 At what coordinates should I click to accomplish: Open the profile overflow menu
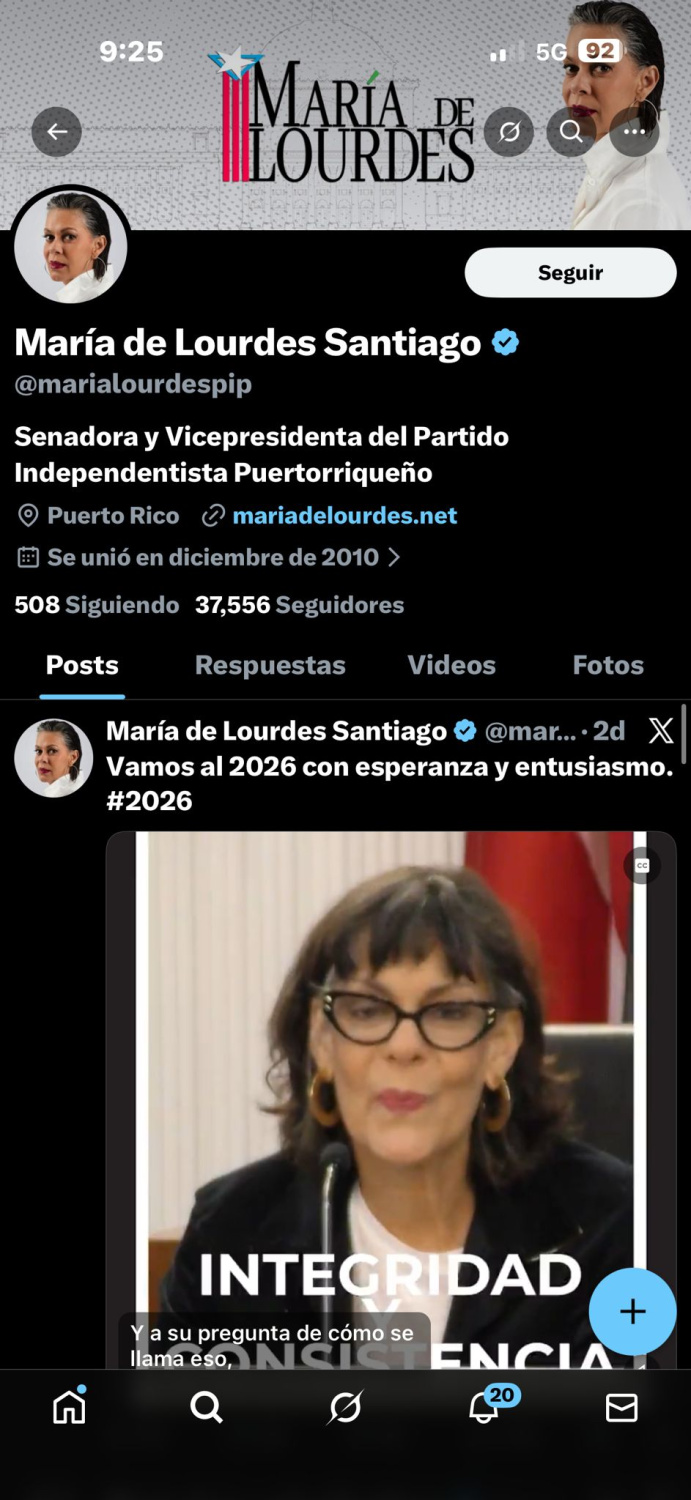[634, 131]
